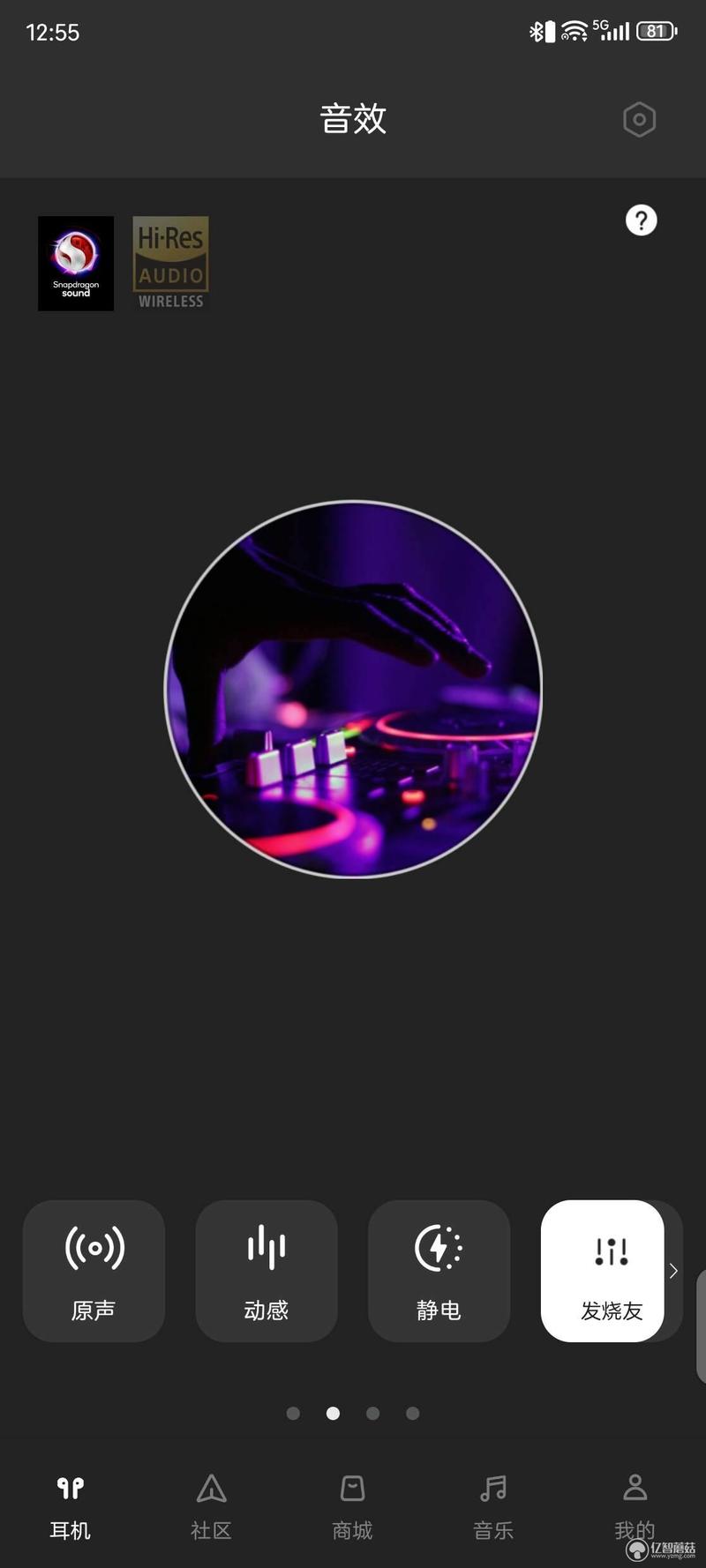The height and width of the screenshot is (1568, 706).
Task: Go to the 社区 tab
Action: click(211, 1507)
